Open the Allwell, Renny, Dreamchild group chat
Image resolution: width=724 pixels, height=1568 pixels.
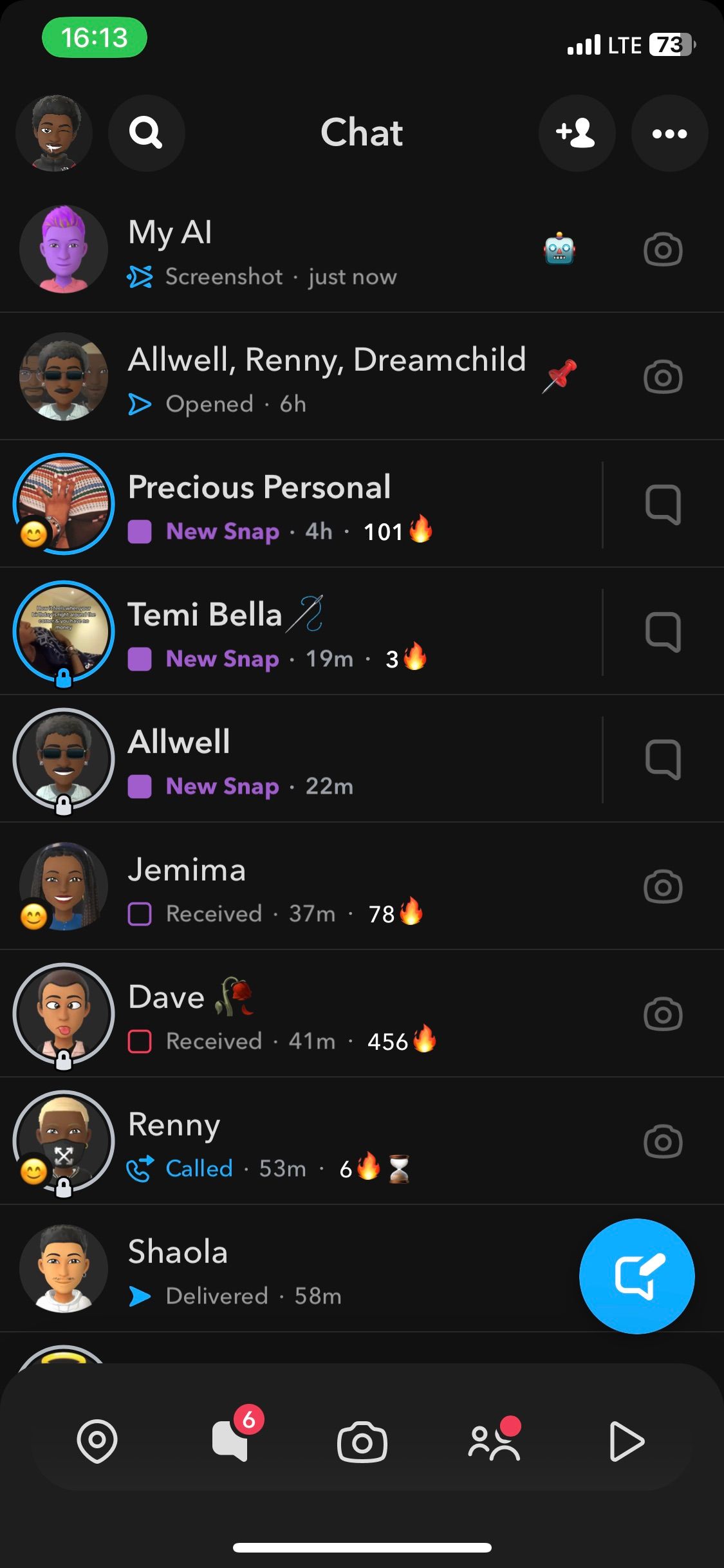tap(327, 377)
